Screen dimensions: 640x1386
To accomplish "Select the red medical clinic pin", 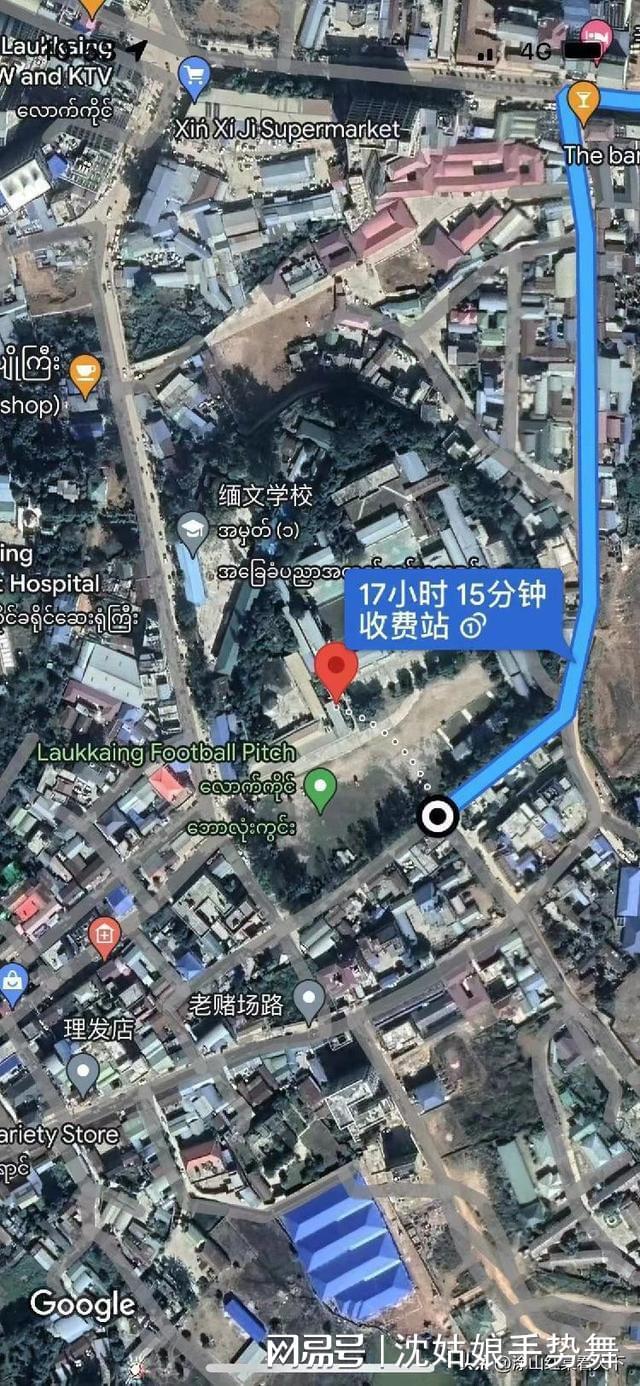I will (x=104, y=937).
